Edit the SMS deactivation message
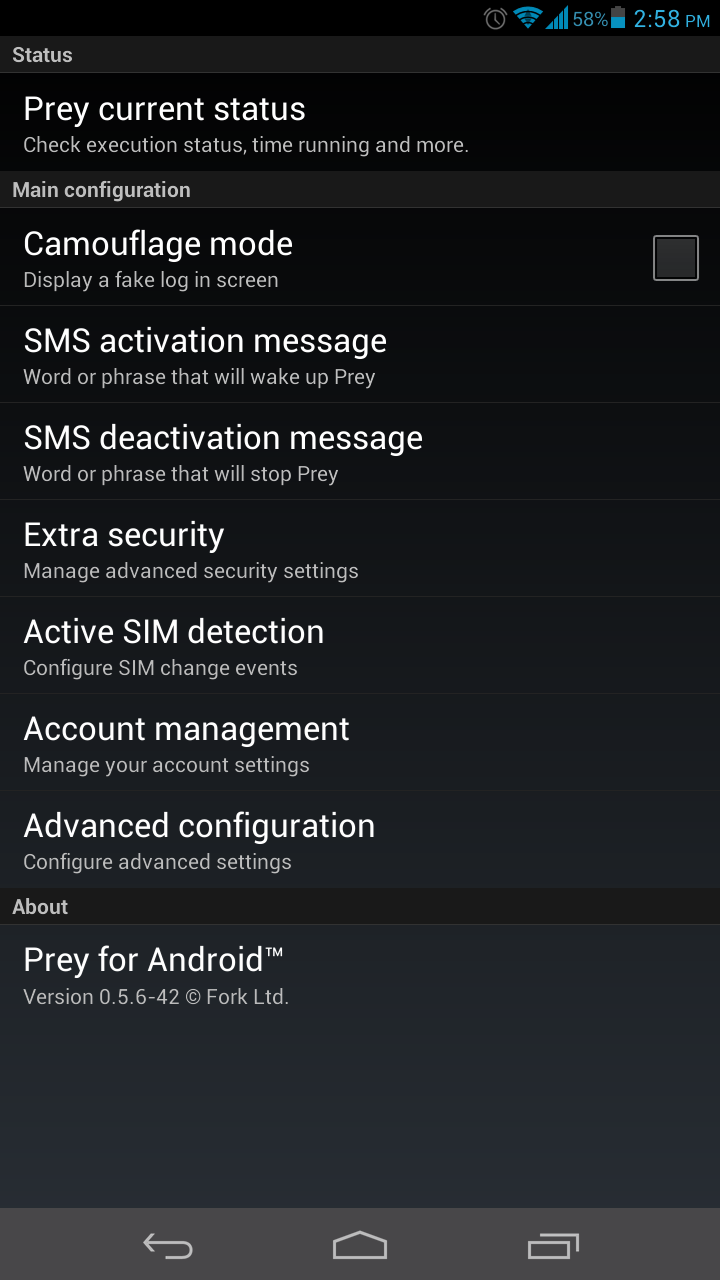720x1280 pixels. pyautogui.click(x=360, y=452)
